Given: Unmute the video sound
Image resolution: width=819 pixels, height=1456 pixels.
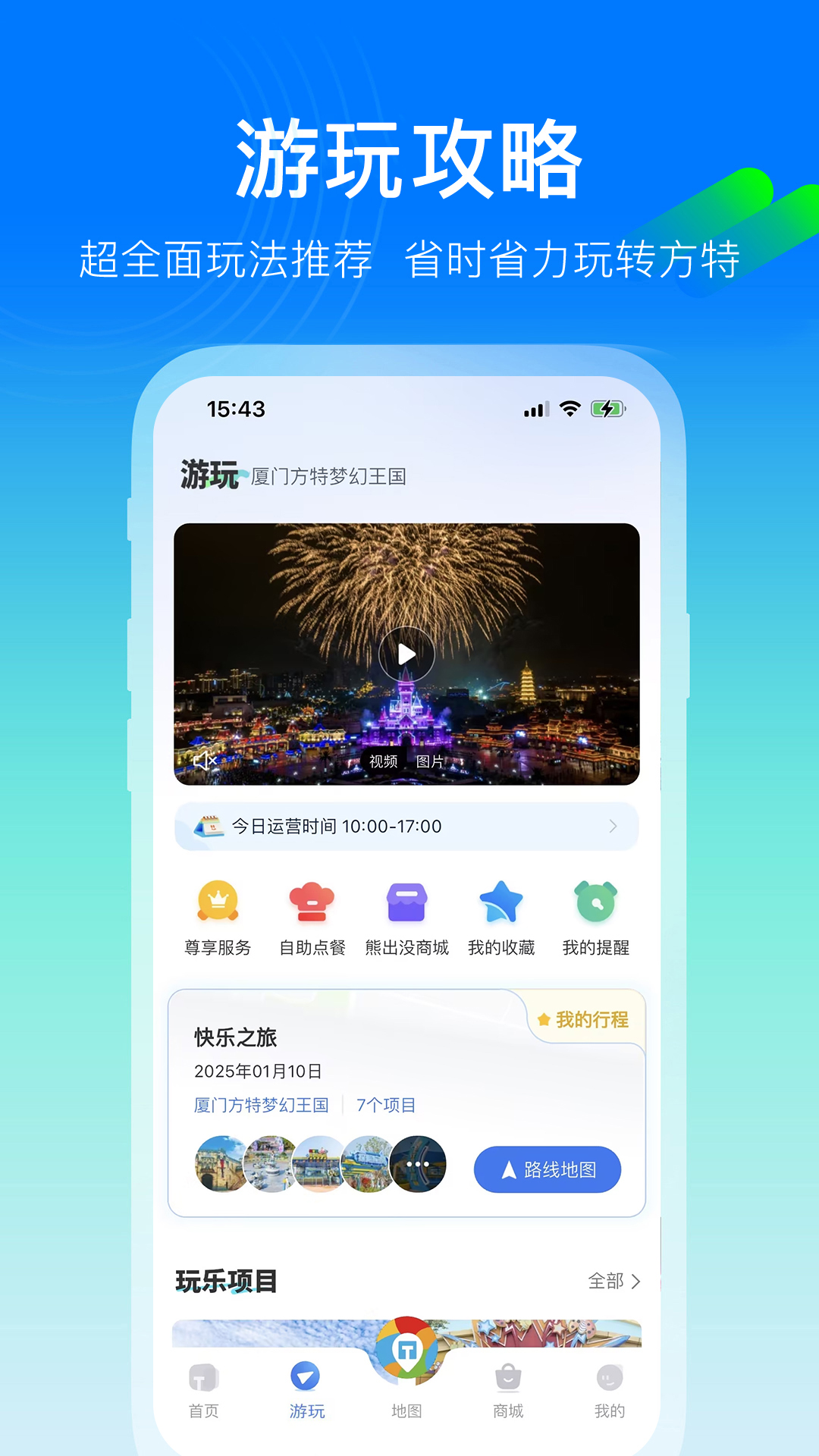Looking at the screenshot, I should coord(206,760).
